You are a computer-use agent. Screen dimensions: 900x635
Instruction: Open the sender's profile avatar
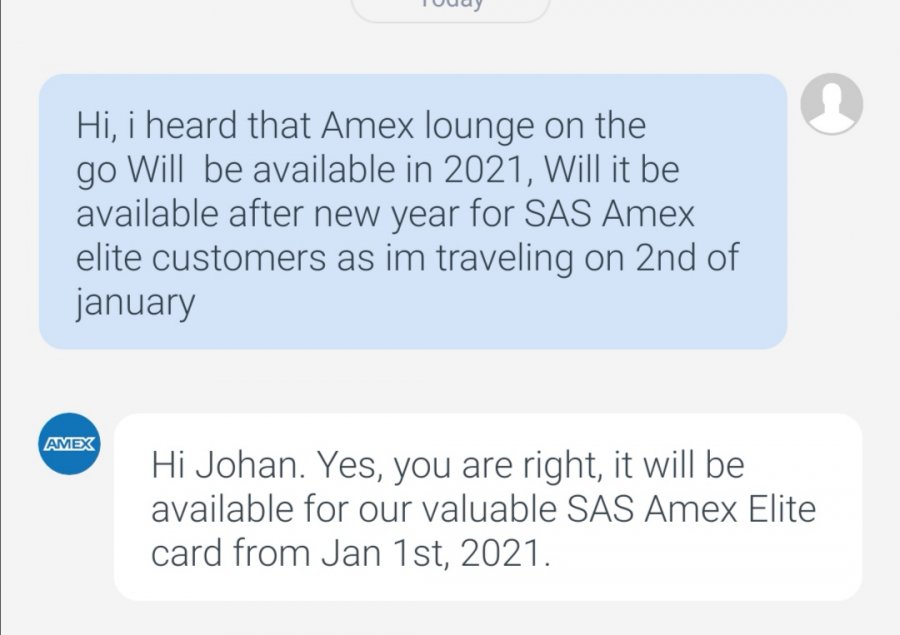832,104
